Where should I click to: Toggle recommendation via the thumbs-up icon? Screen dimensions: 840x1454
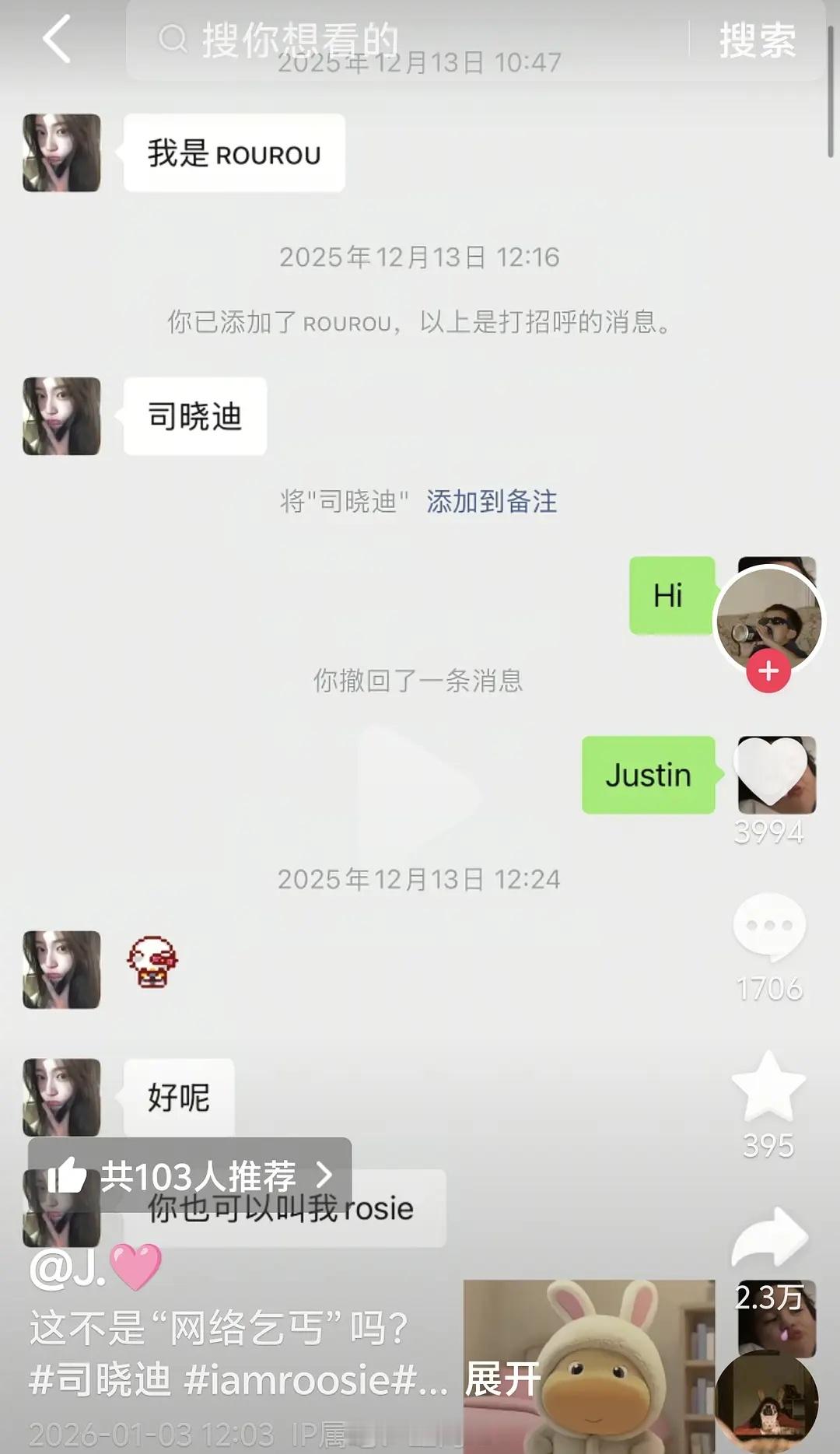click(72, 1178)
